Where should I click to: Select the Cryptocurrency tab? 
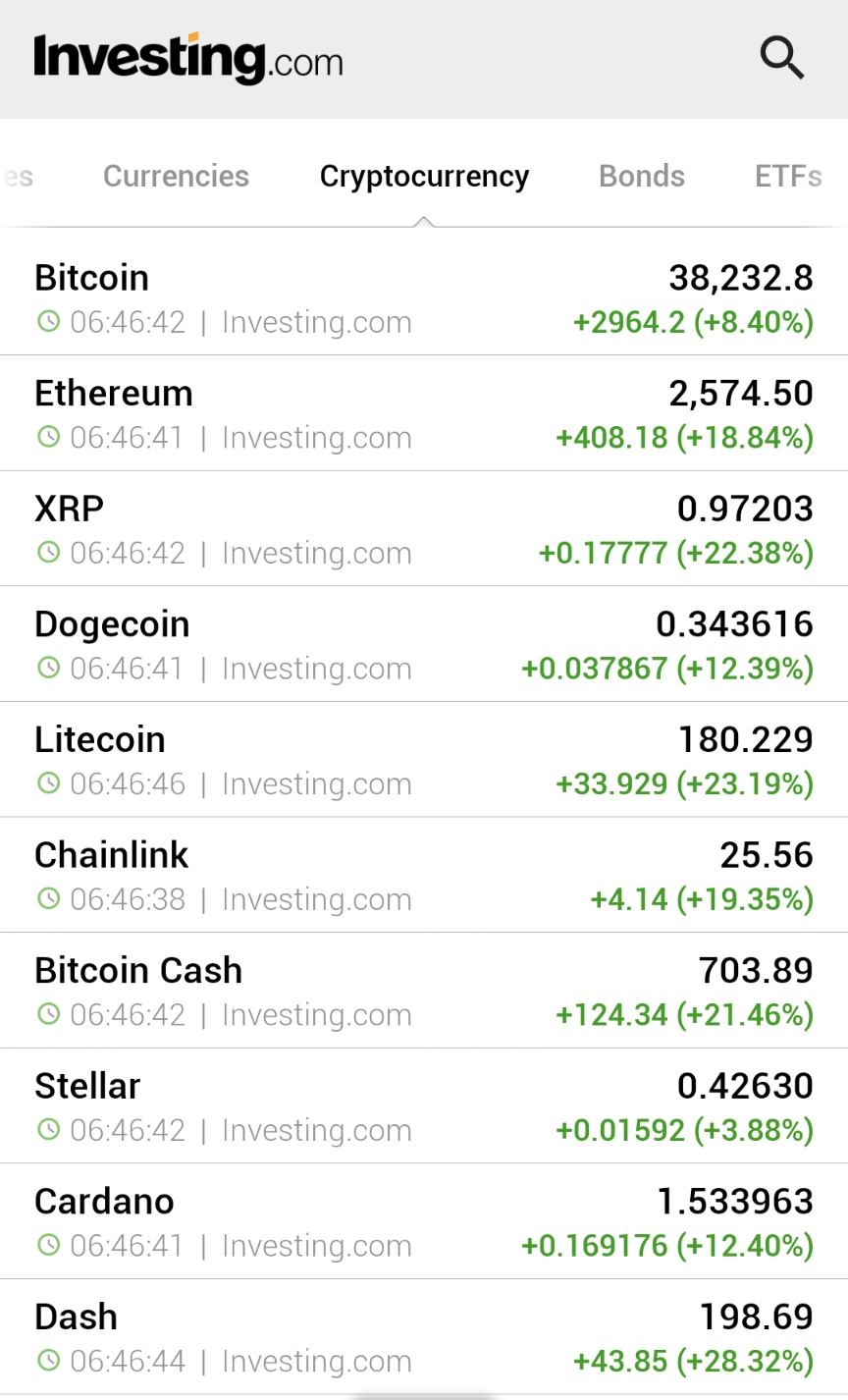click(x=423, y=176)
